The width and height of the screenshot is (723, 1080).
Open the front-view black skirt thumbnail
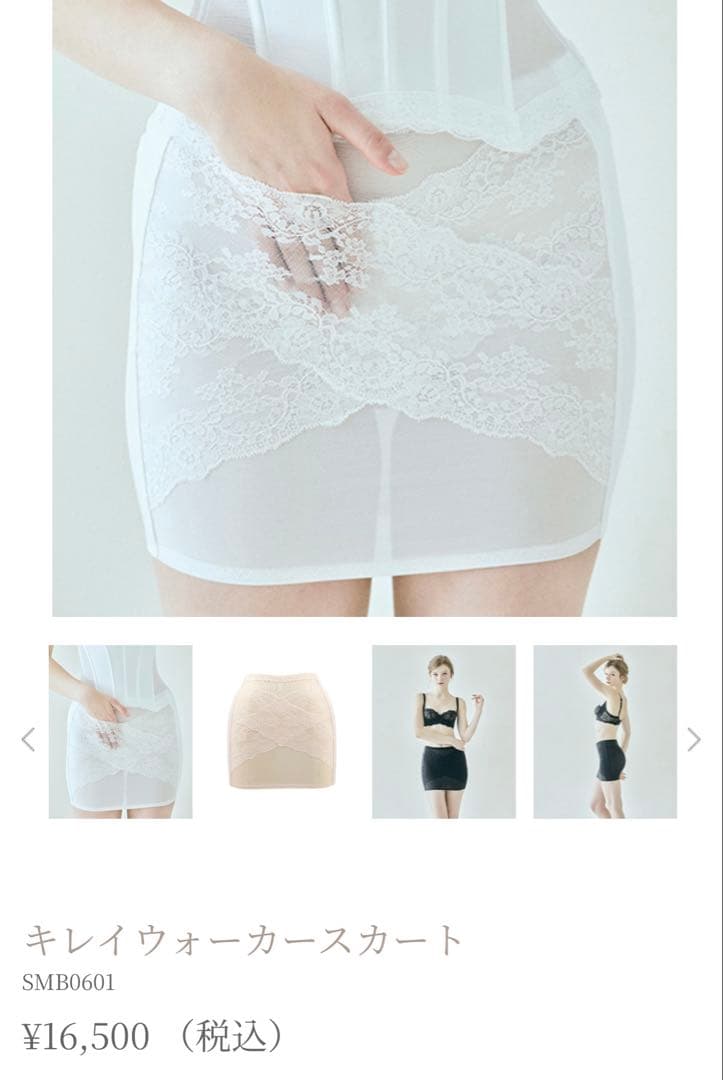pyautogui.click(x=443, y=731)
